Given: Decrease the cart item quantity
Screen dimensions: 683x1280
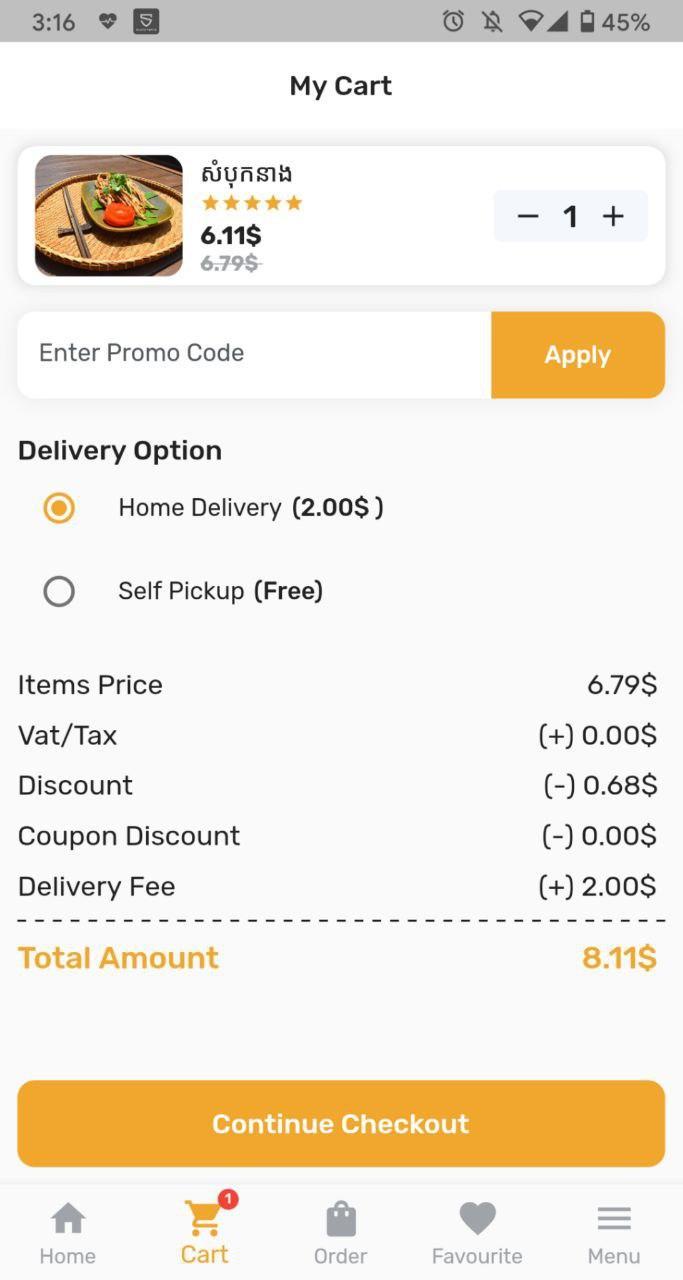Looking at the screenshot, I should (528, 216).
